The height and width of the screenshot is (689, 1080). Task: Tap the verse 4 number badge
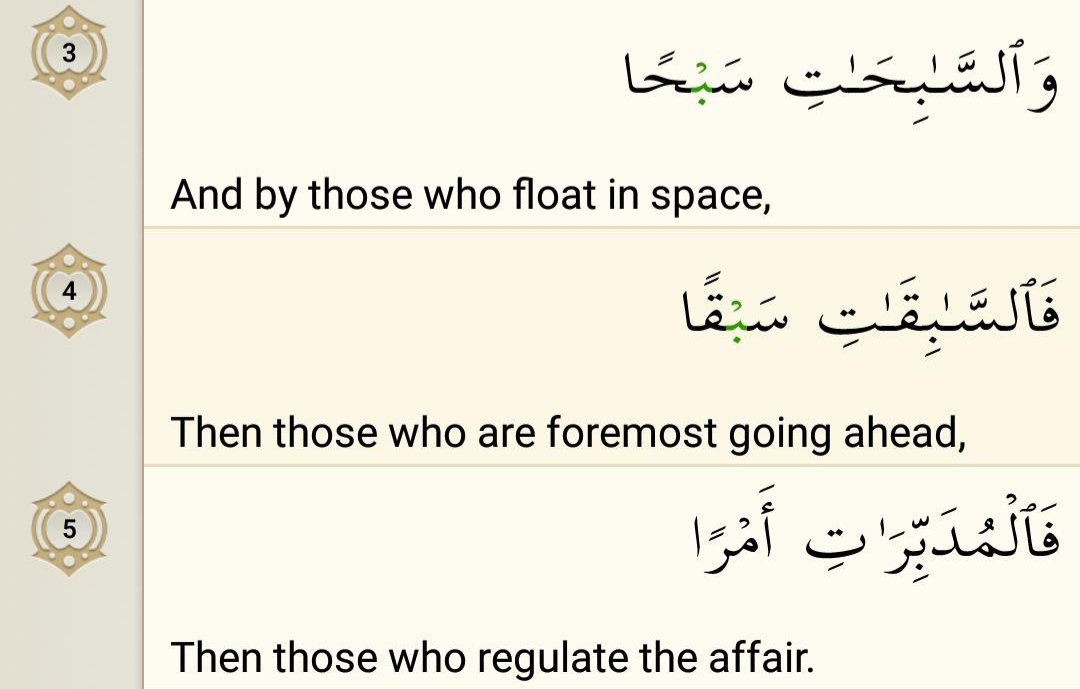pyautogui.click(x=69, y=291)
